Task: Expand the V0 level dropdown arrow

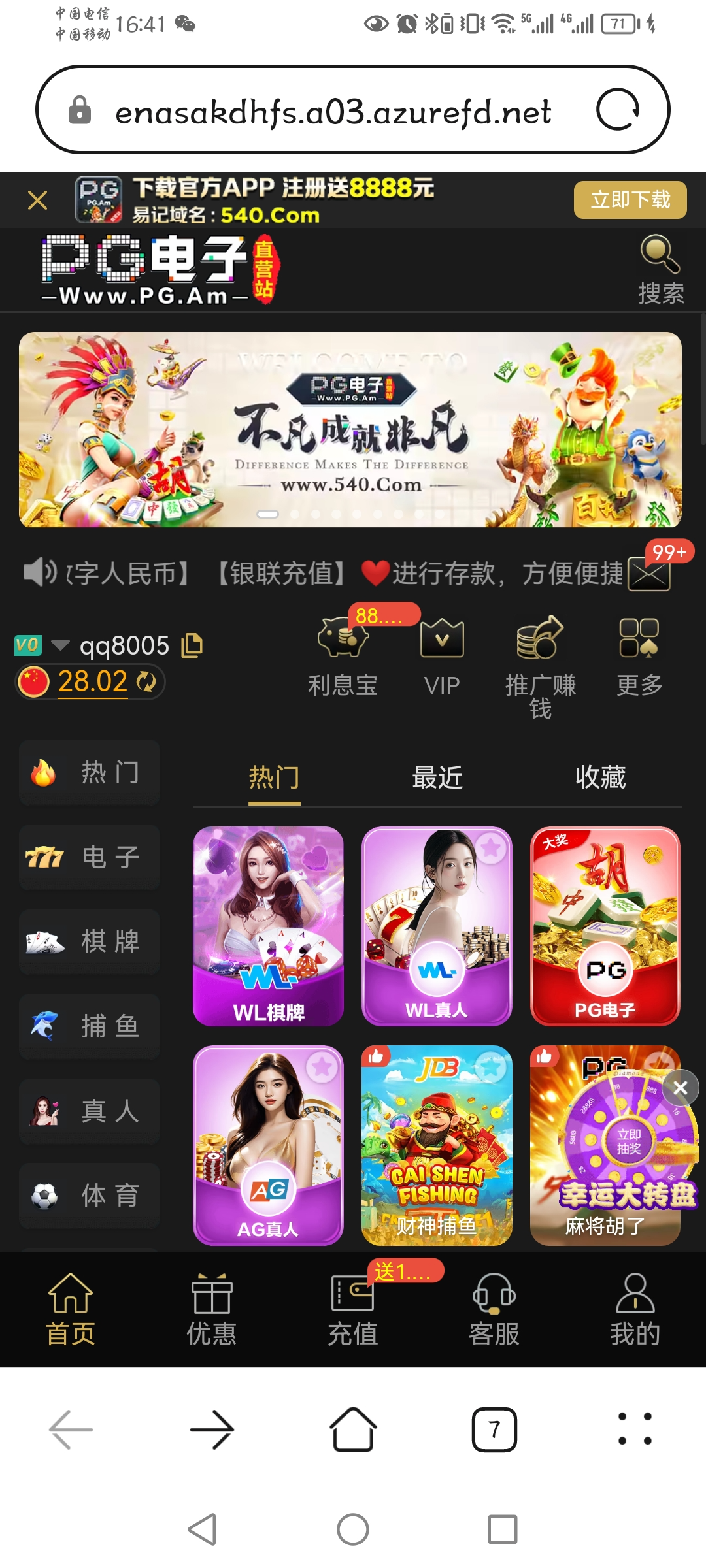Action: [x=60, y=645]
